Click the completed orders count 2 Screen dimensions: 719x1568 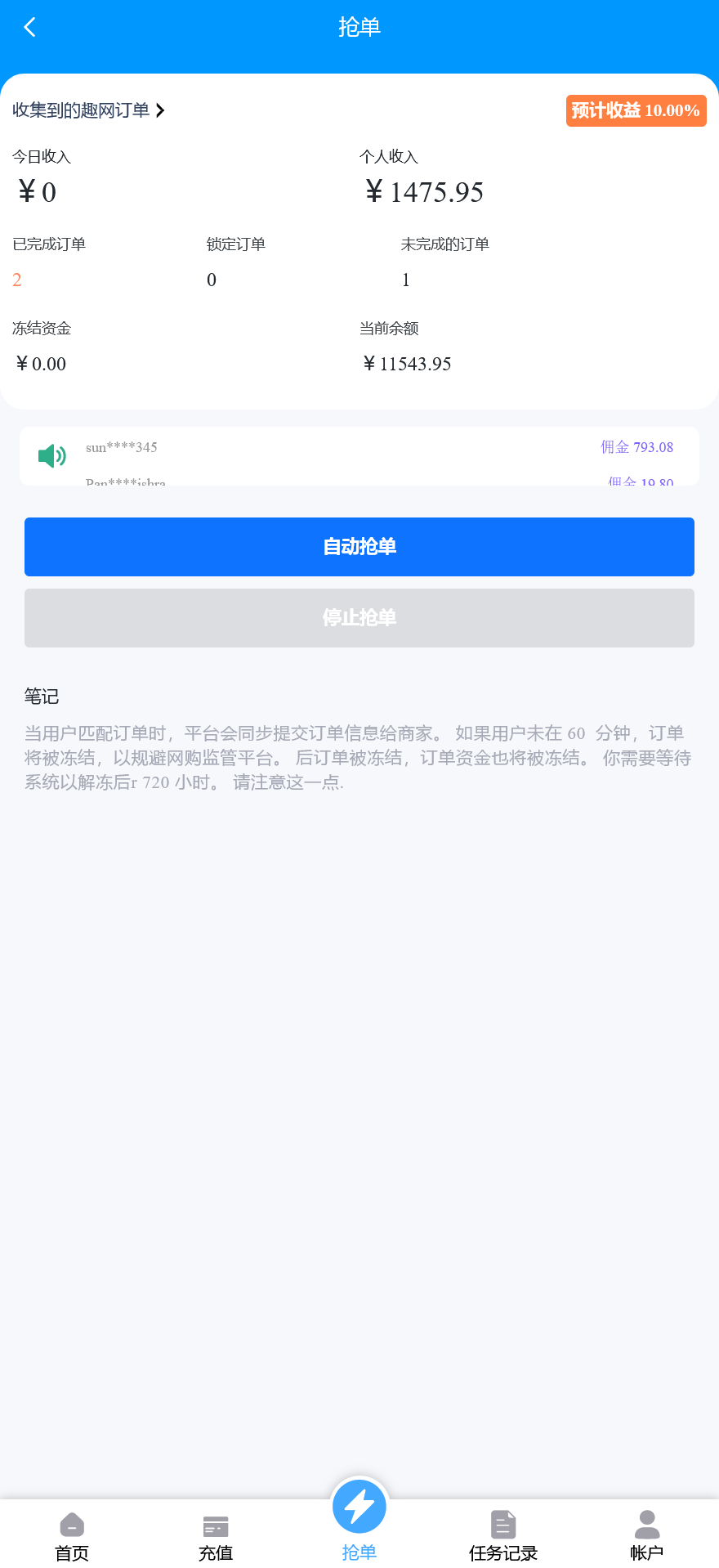coord(16,279)
